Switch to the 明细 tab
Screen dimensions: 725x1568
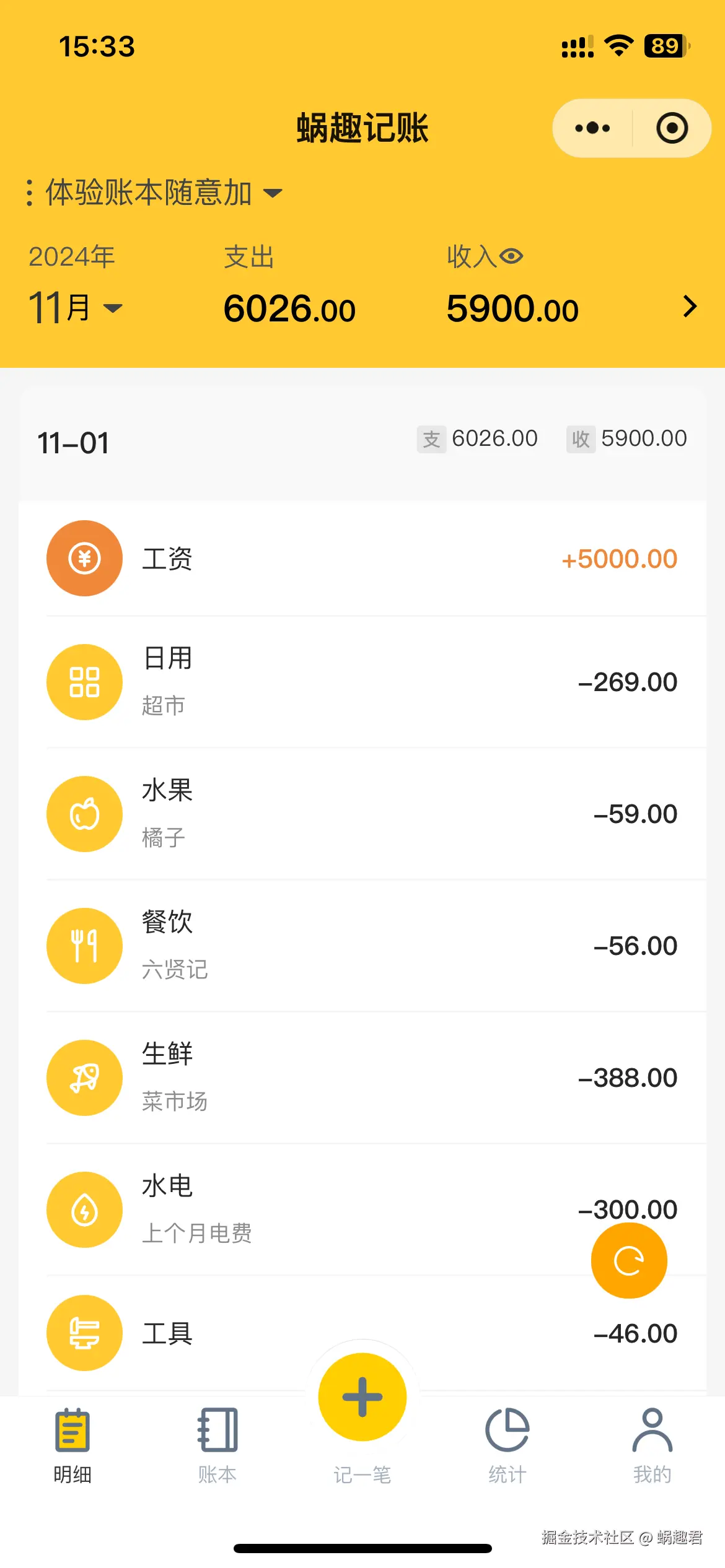pyautogui.click(x=72, y=1446)
